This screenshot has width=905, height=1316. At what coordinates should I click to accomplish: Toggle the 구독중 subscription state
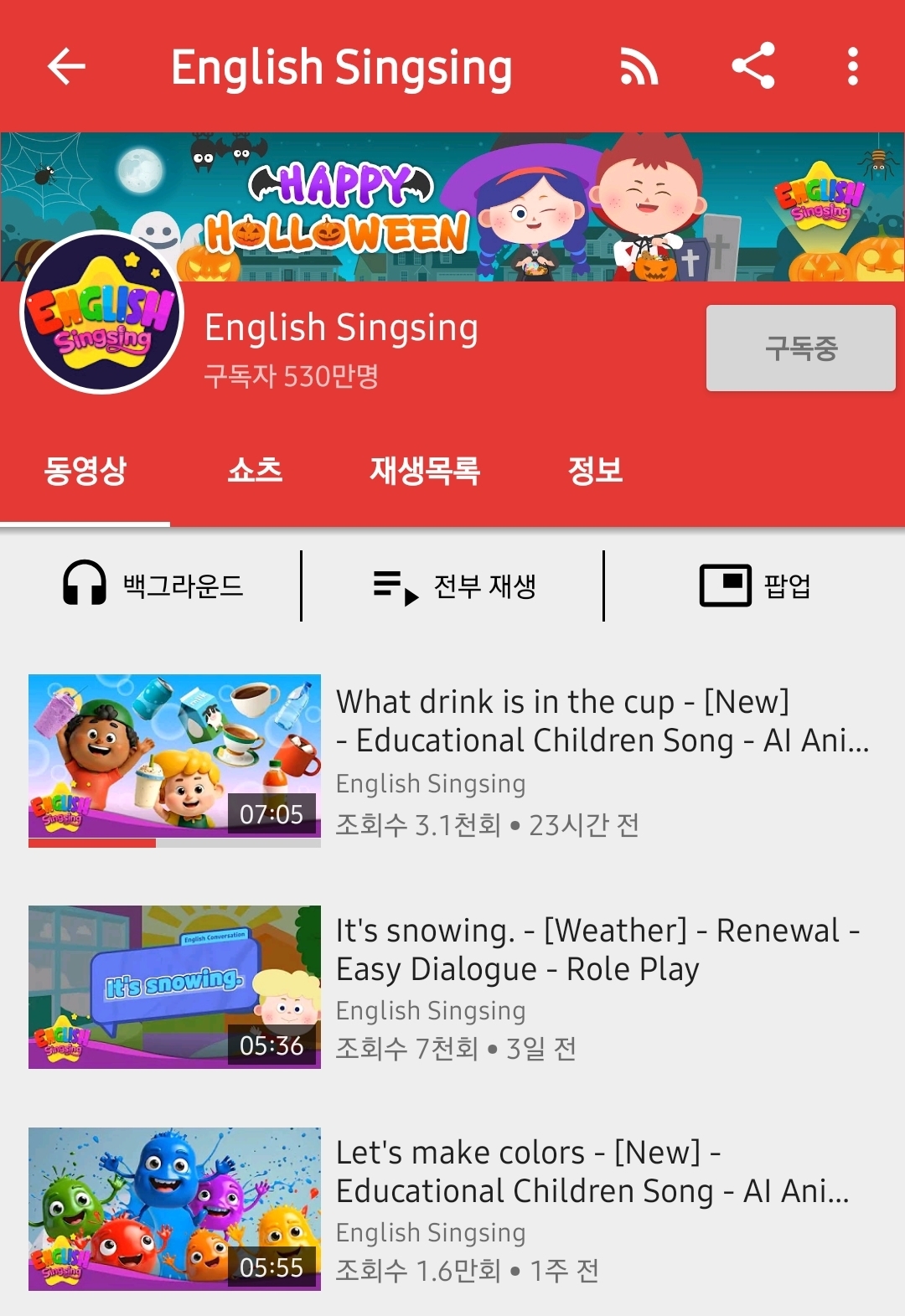point(801,348)
